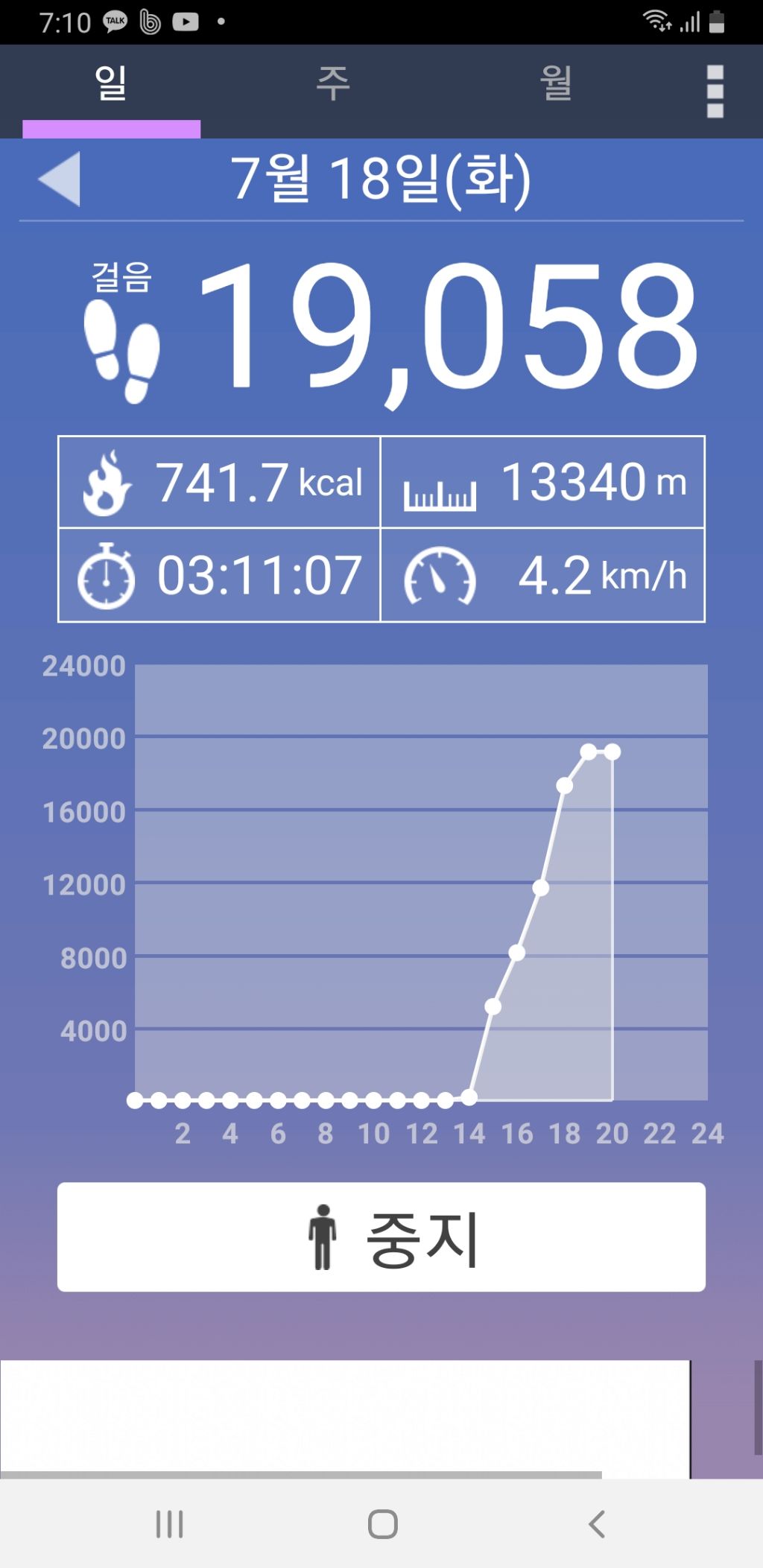Tap the 중지 button to stop counting
This screenshot has height=1568, width=763.
[381, 1237]
